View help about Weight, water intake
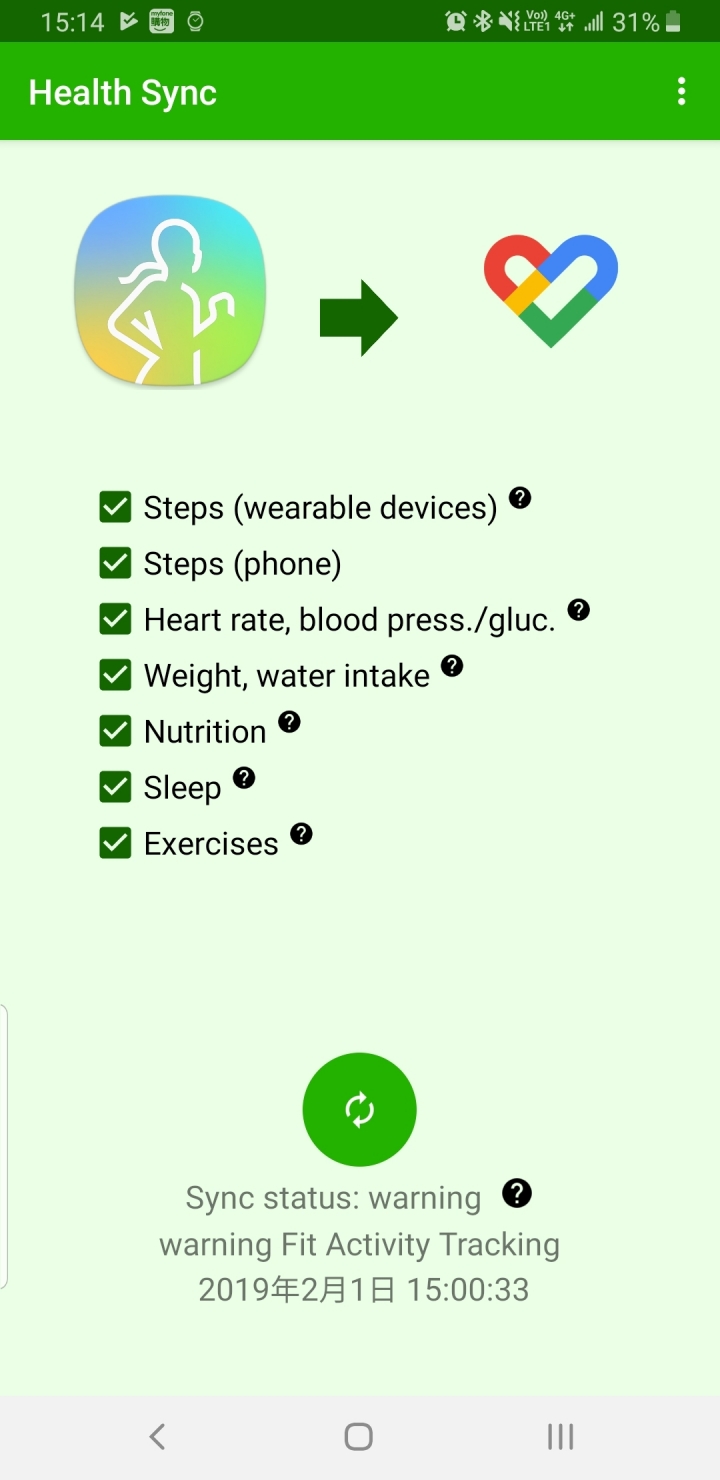Viewport: 720px width, 1480px height. click(x=452, y=665)
